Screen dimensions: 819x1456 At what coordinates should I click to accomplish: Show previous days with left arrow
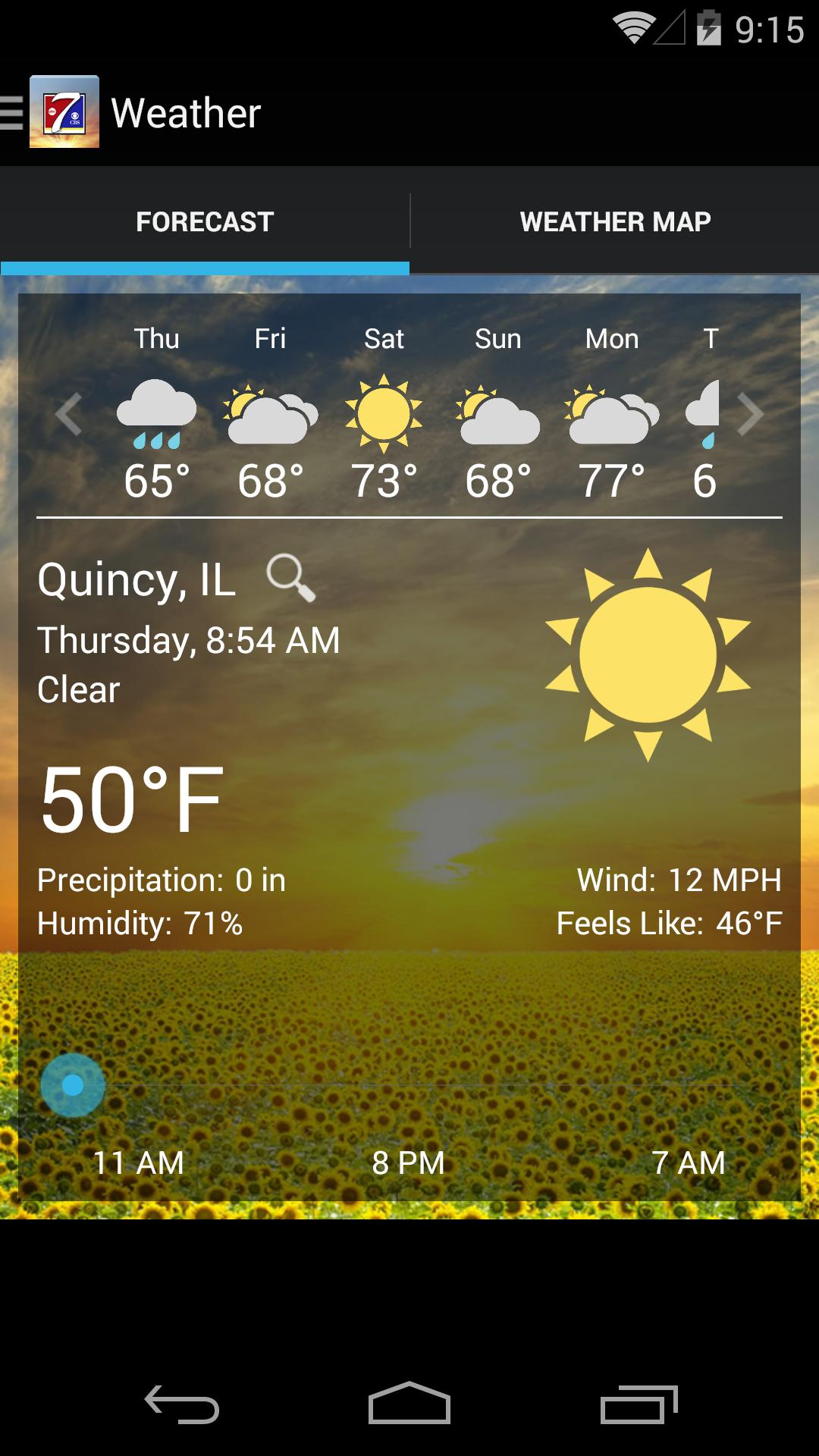[68, 414]
